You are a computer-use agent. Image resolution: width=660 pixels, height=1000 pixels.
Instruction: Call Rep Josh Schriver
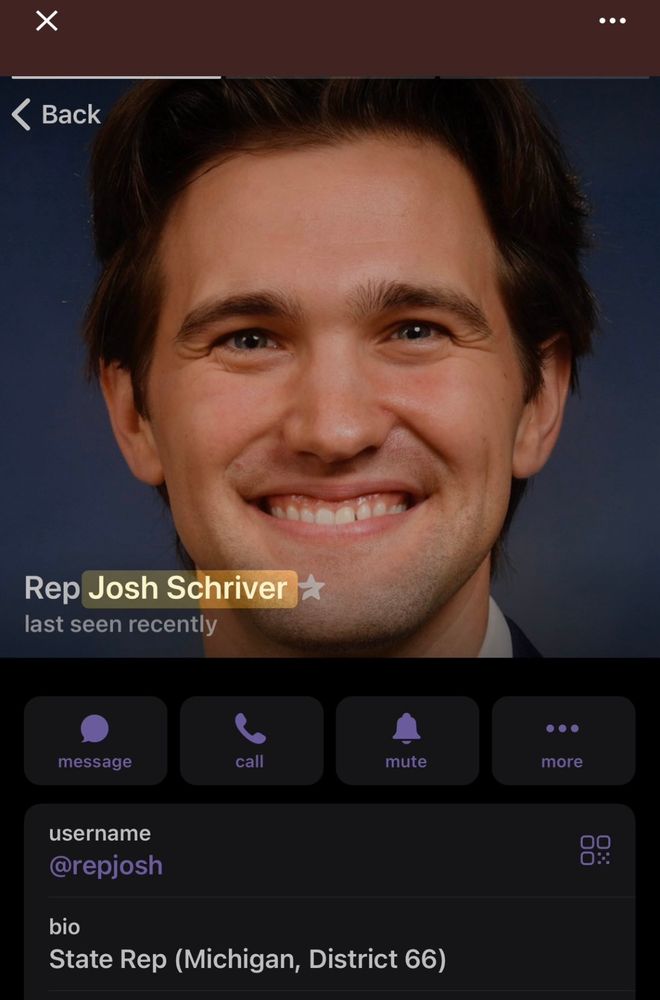[251, 741]
